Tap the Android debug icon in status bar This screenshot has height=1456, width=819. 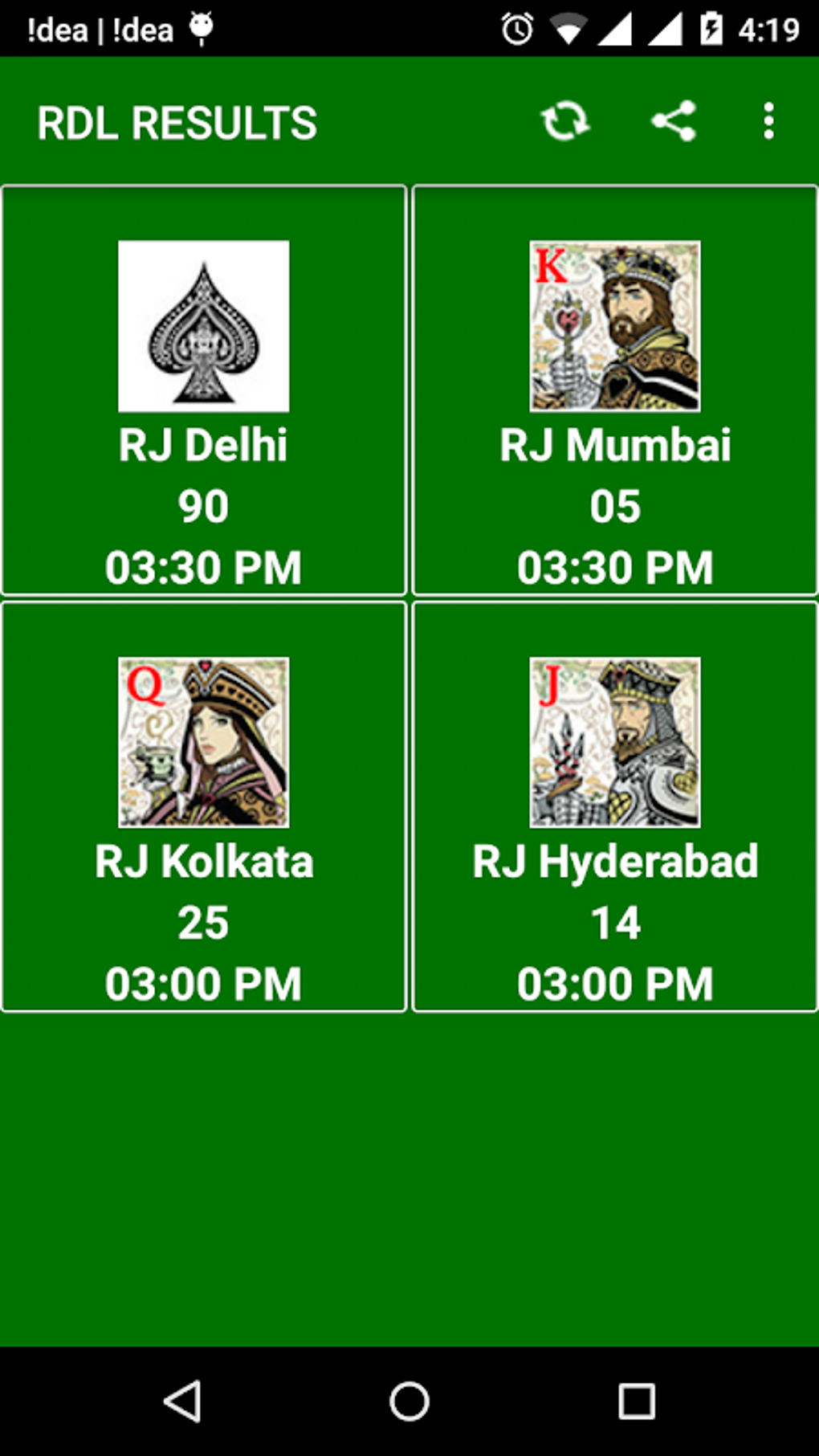click(200, 27)
